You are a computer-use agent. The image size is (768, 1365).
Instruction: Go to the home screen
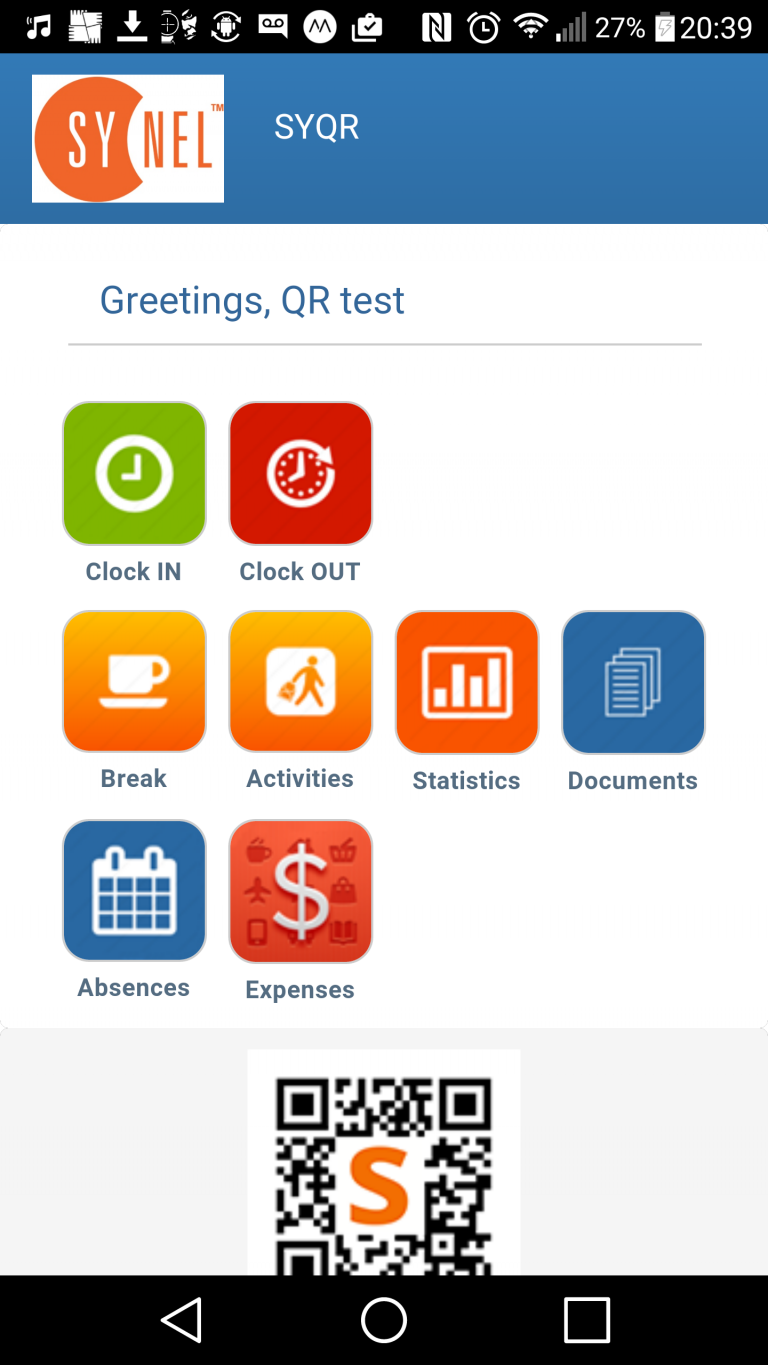coord(384,1320)
